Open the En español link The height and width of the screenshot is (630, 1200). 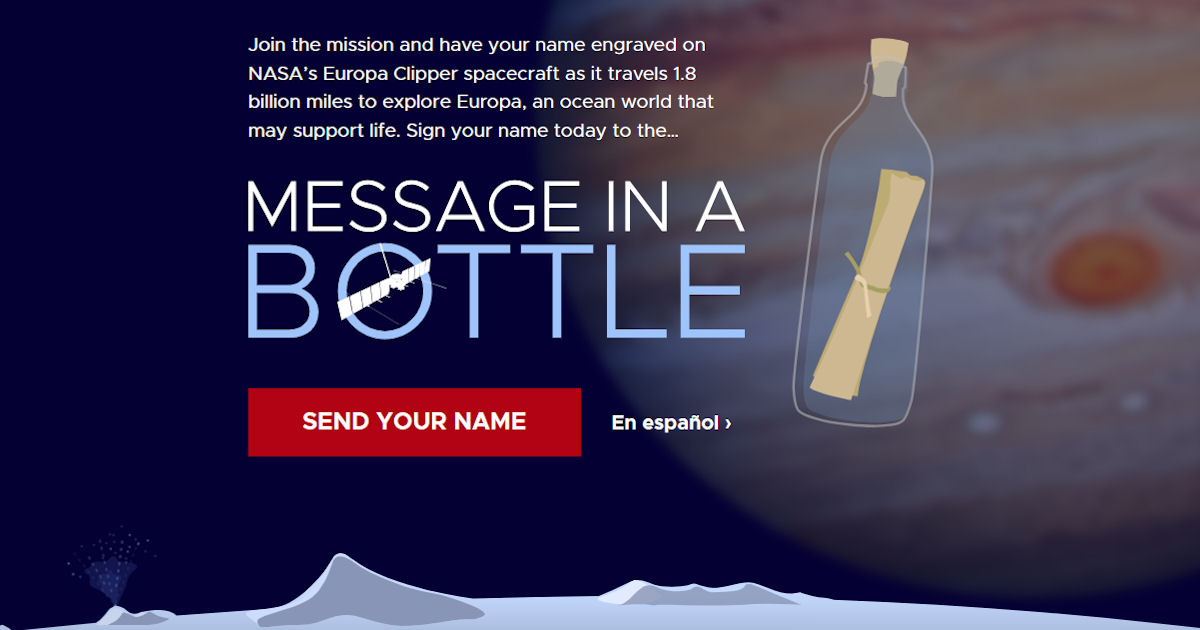[x=671, y=423]
